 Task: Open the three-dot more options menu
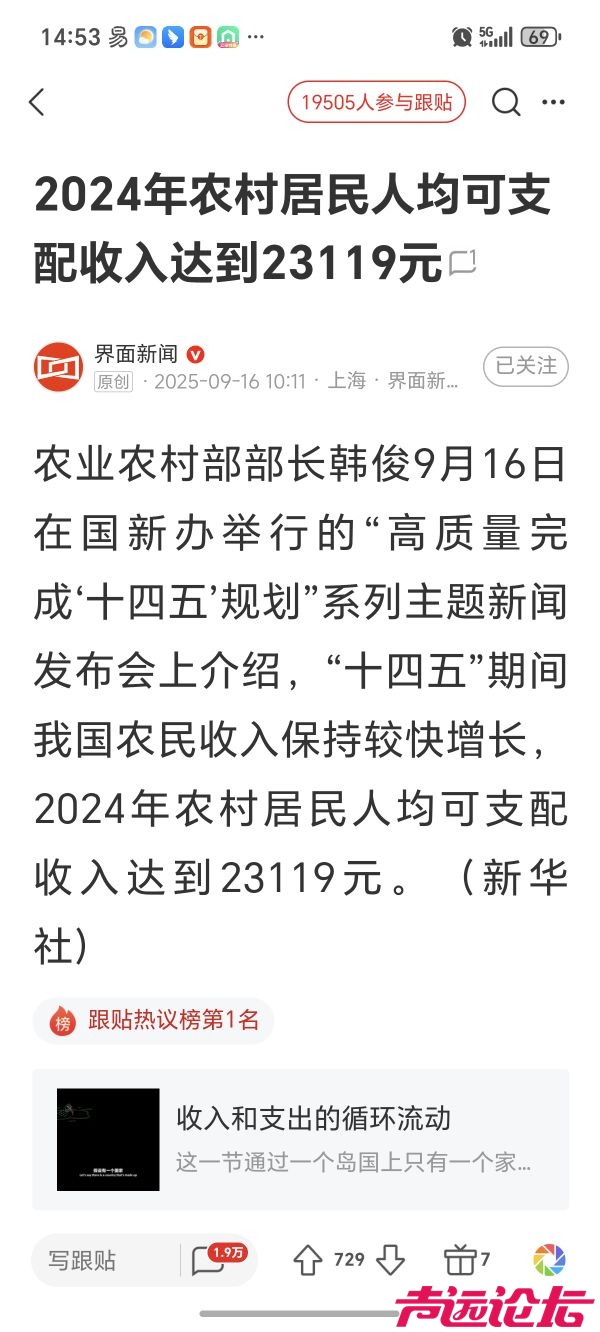pyautogui.click(x=553, y=102)
